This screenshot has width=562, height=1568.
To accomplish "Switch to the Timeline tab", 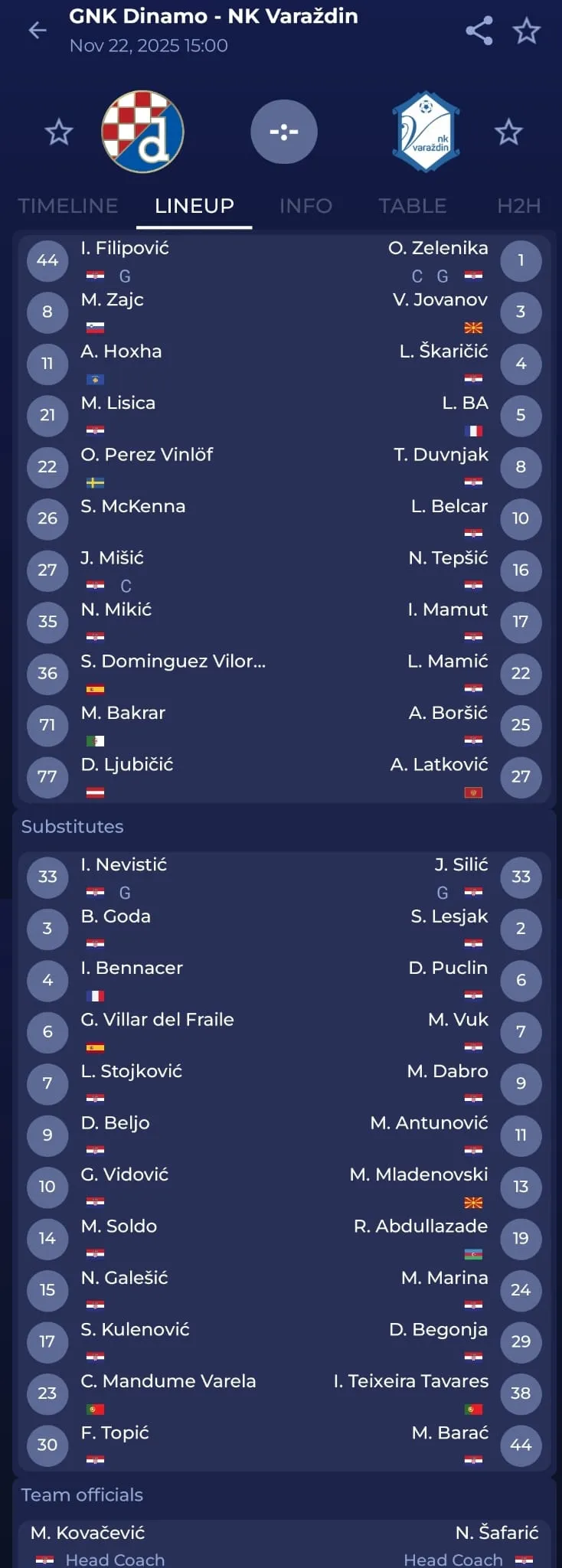I will point(68,206).
